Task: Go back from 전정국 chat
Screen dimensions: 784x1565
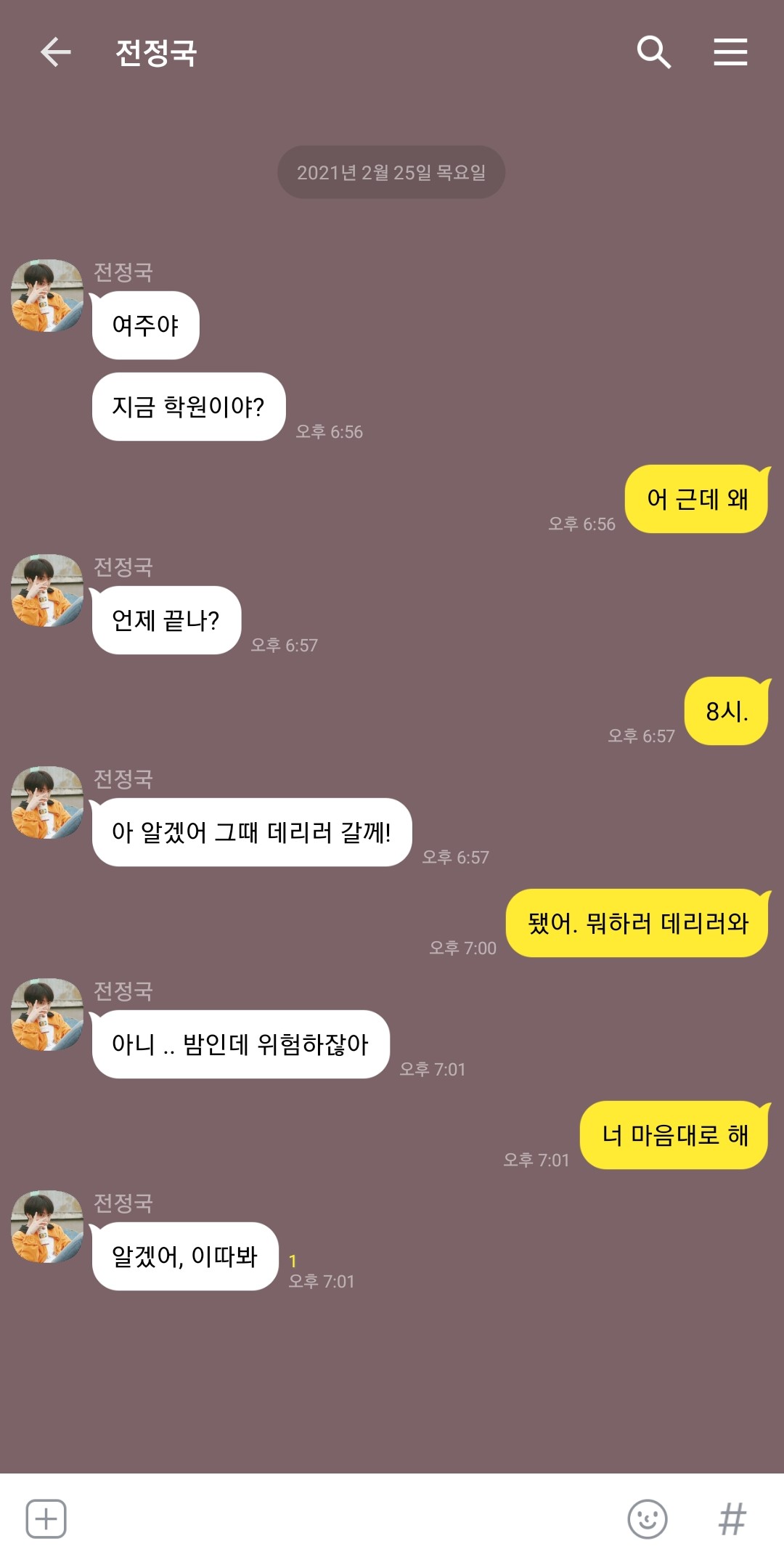Action: click(x=55, y=52)
